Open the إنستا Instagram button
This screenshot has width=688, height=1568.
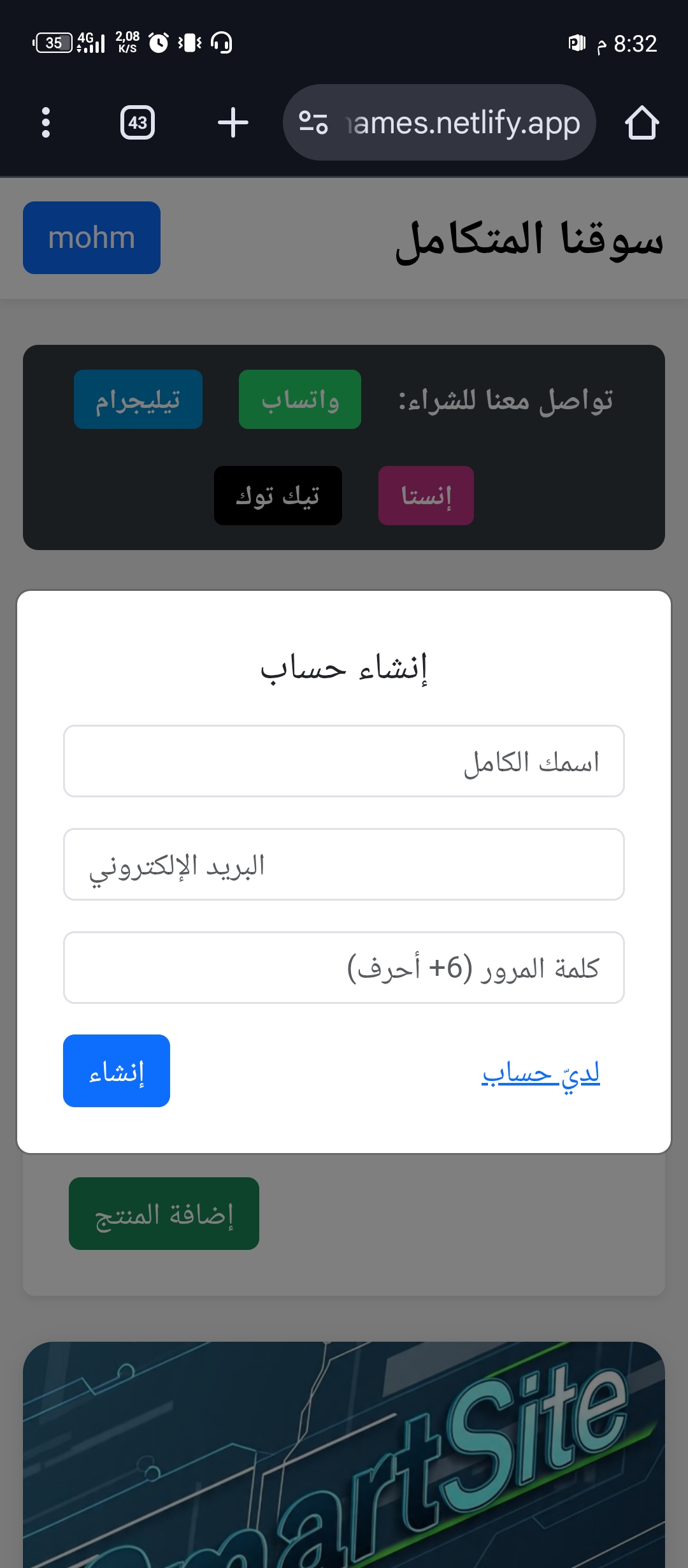(426, 495)
